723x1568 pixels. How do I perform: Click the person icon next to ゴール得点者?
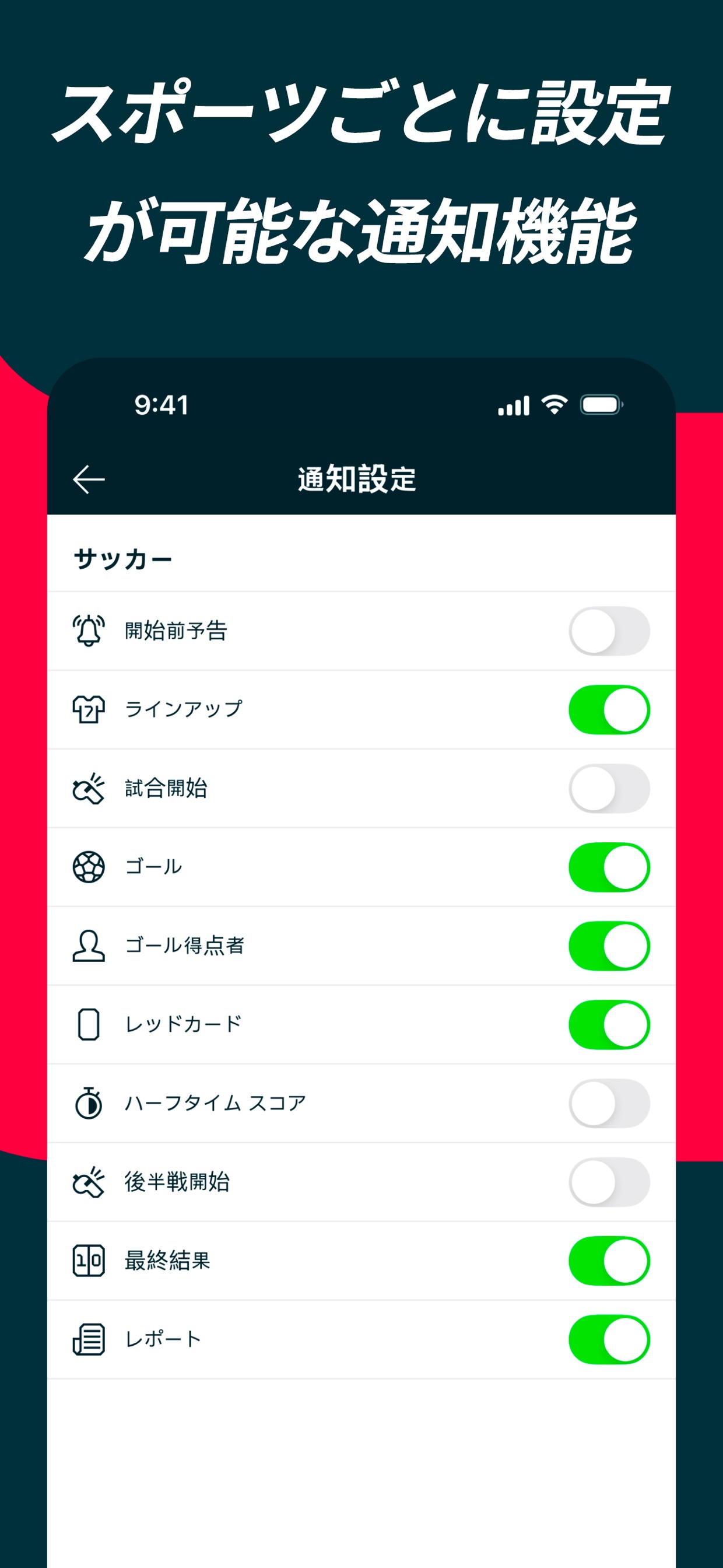tap(89, 944)
